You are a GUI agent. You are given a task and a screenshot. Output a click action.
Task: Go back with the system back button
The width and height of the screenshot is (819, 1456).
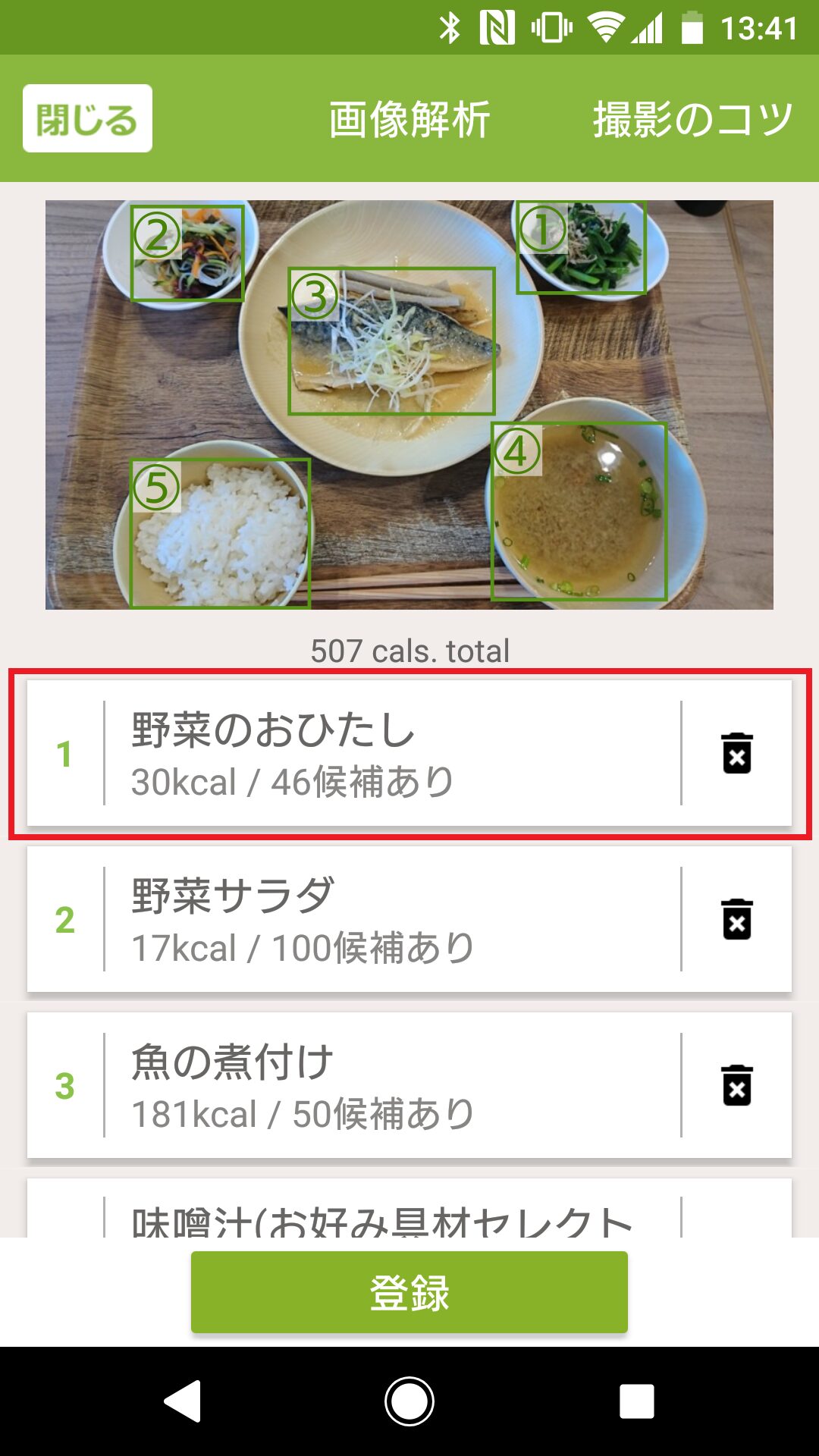coord(183,1401)
